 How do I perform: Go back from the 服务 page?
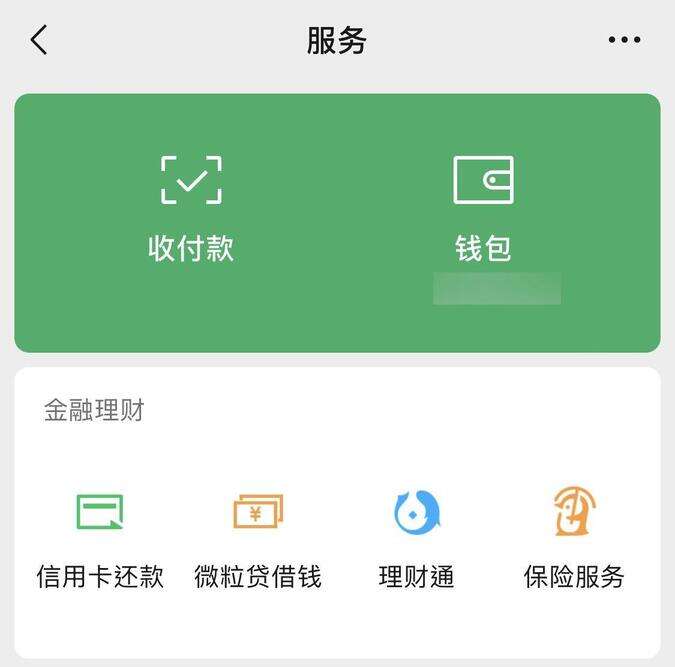[40, 41]
